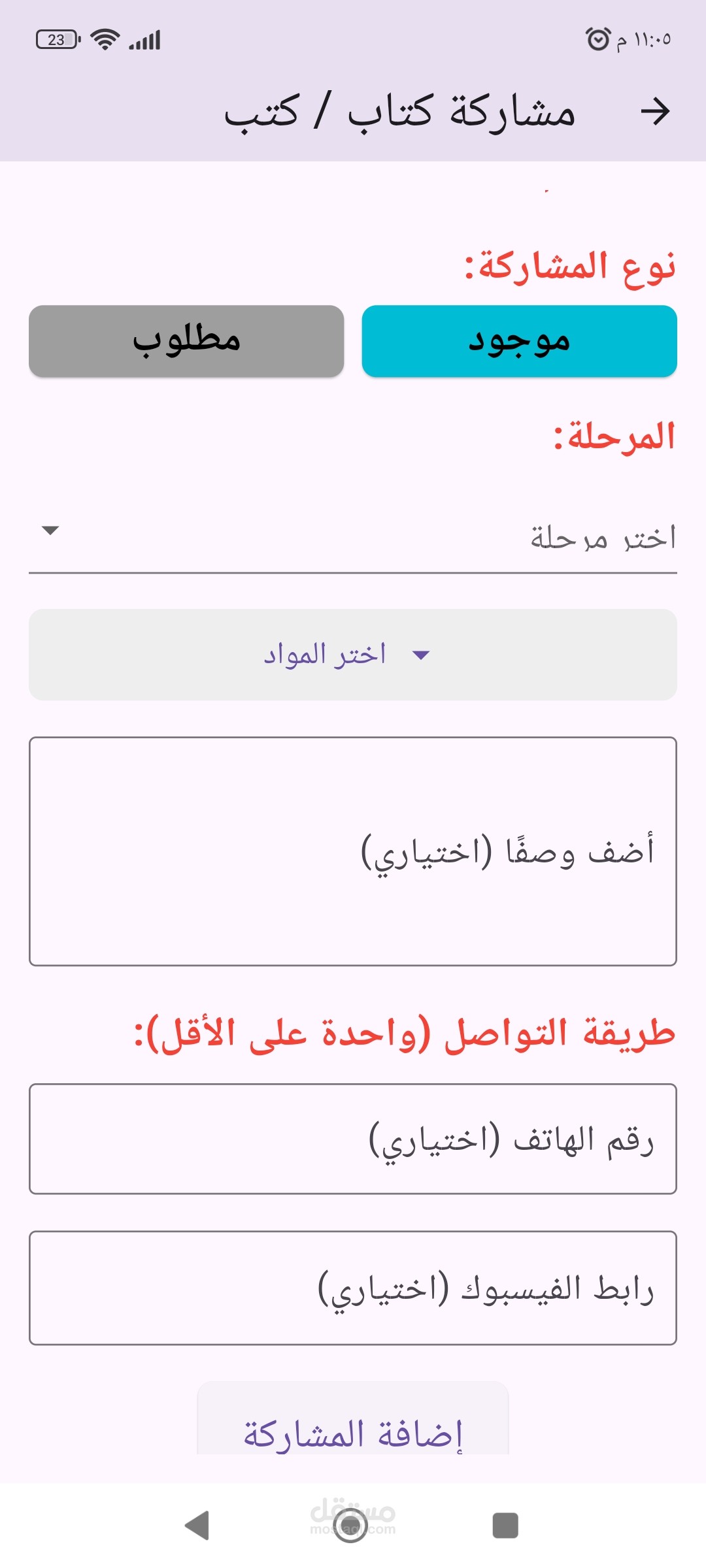
Task: Open recent apps from the navigation bar
Action: [x=505, y=1526]
